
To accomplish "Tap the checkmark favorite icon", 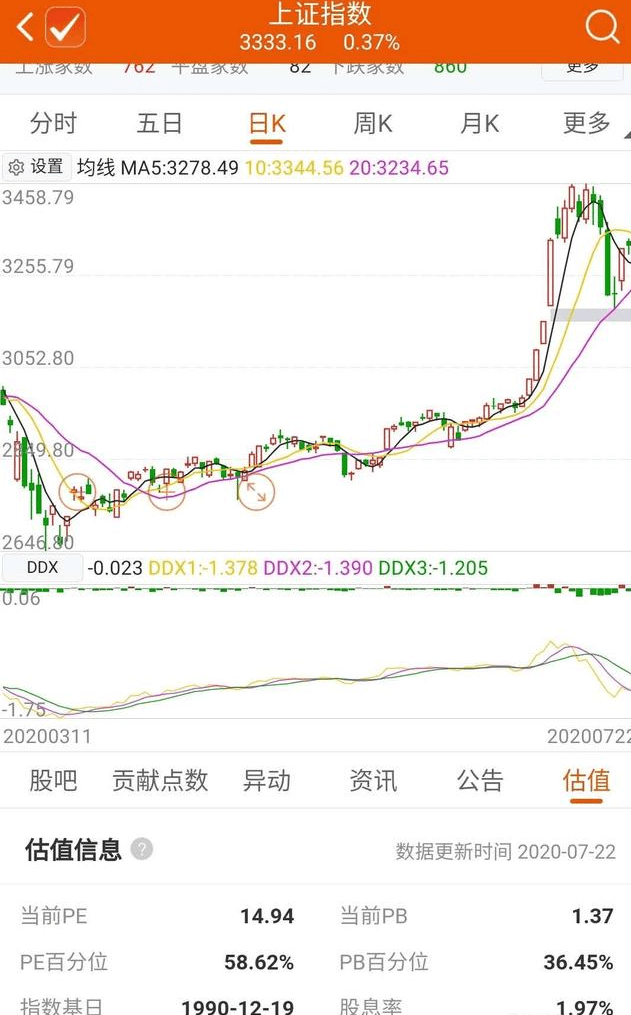I will tap(65, 27).
